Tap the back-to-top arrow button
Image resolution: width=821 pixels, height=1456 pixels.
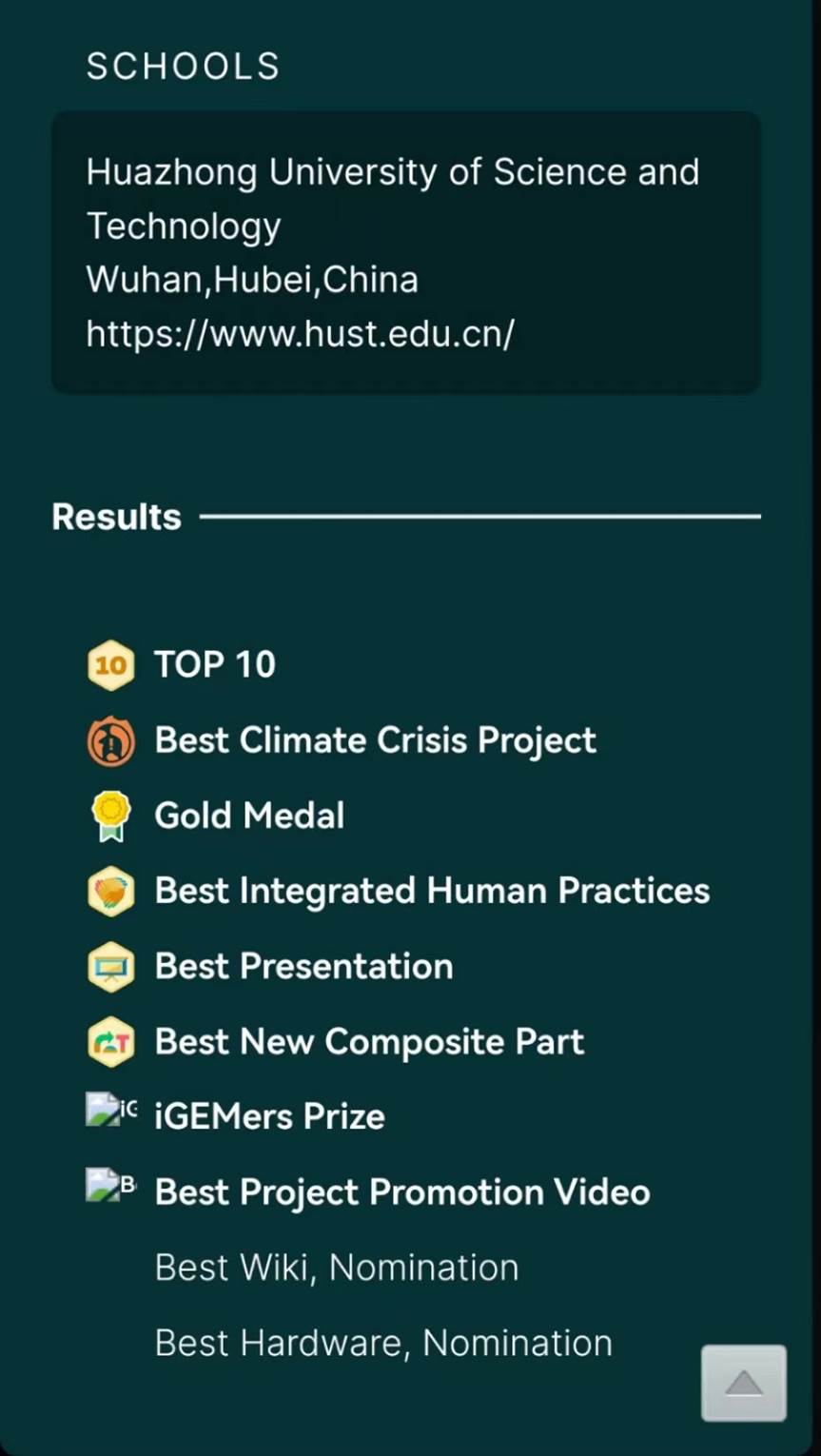(743, 1383)
